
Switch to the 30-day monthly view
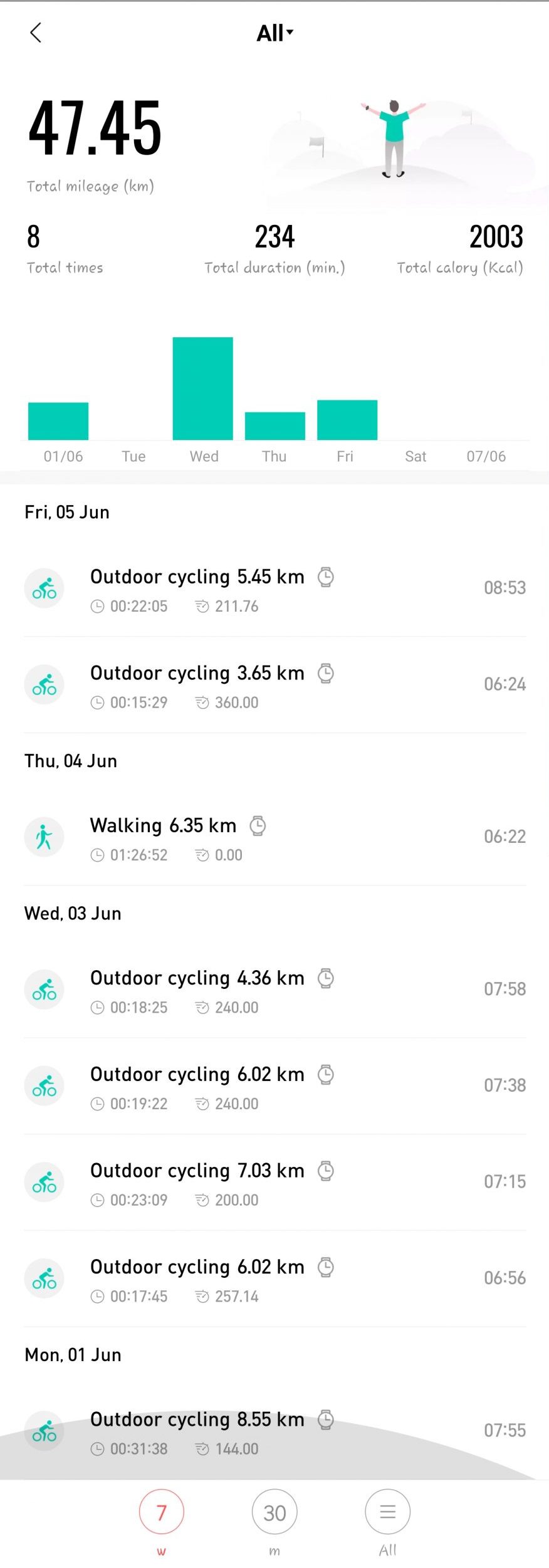(x=274, y=1512)
